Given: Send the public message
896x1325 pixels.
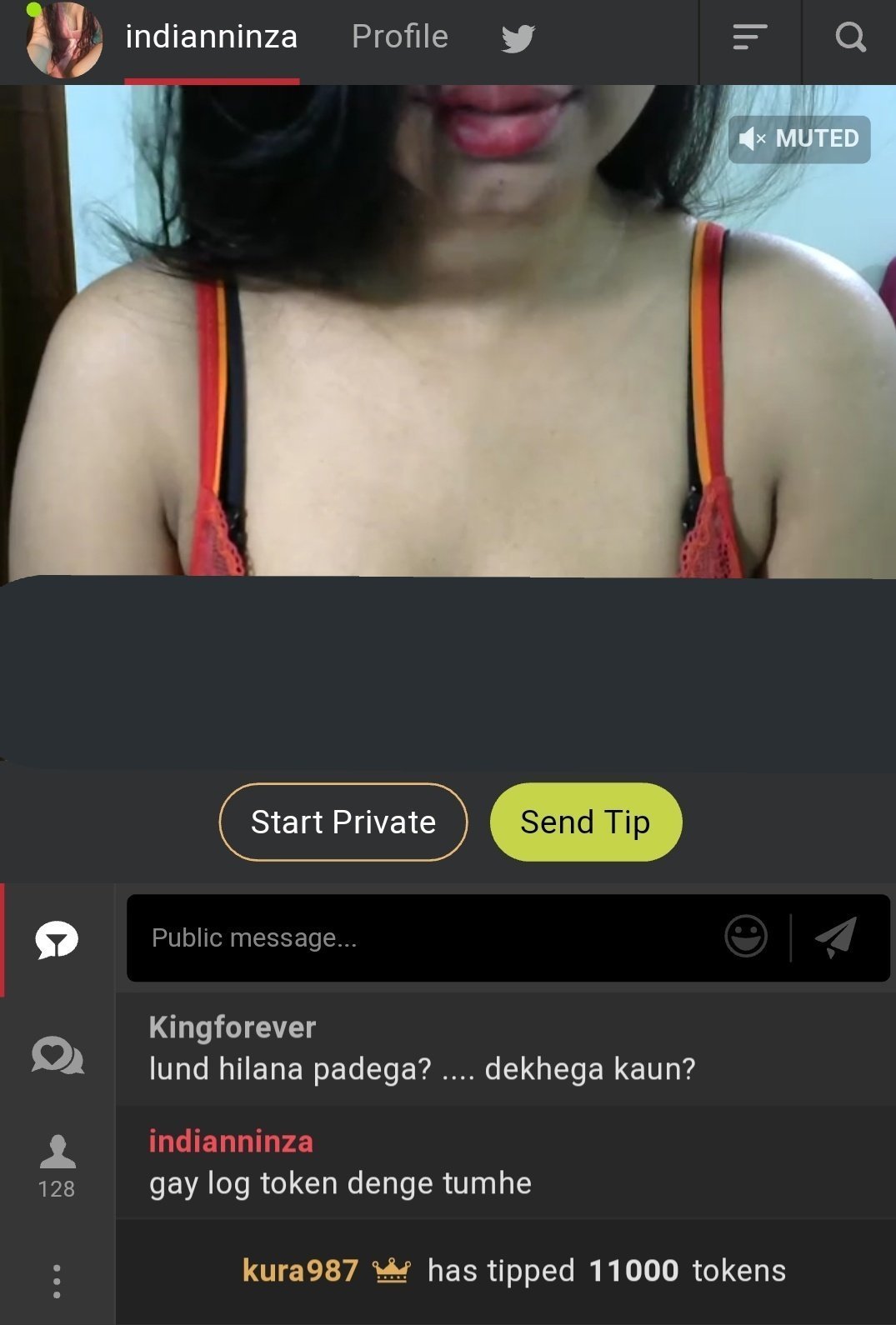Looking at the screenshot, I should point(836,937).
